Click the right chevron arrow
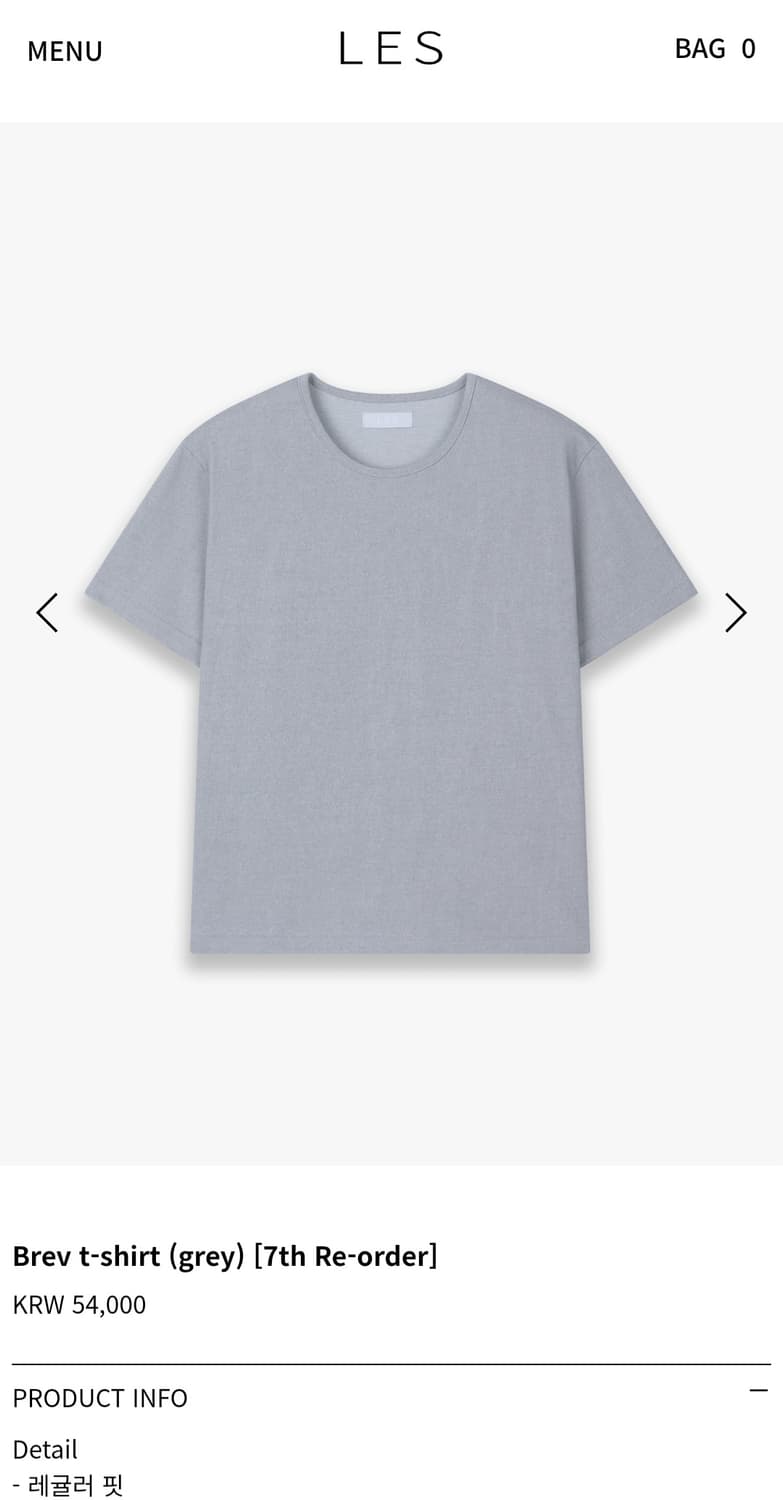Image resolution: width=783 pixels, height=1500 pixels. [x=736, y=611]
